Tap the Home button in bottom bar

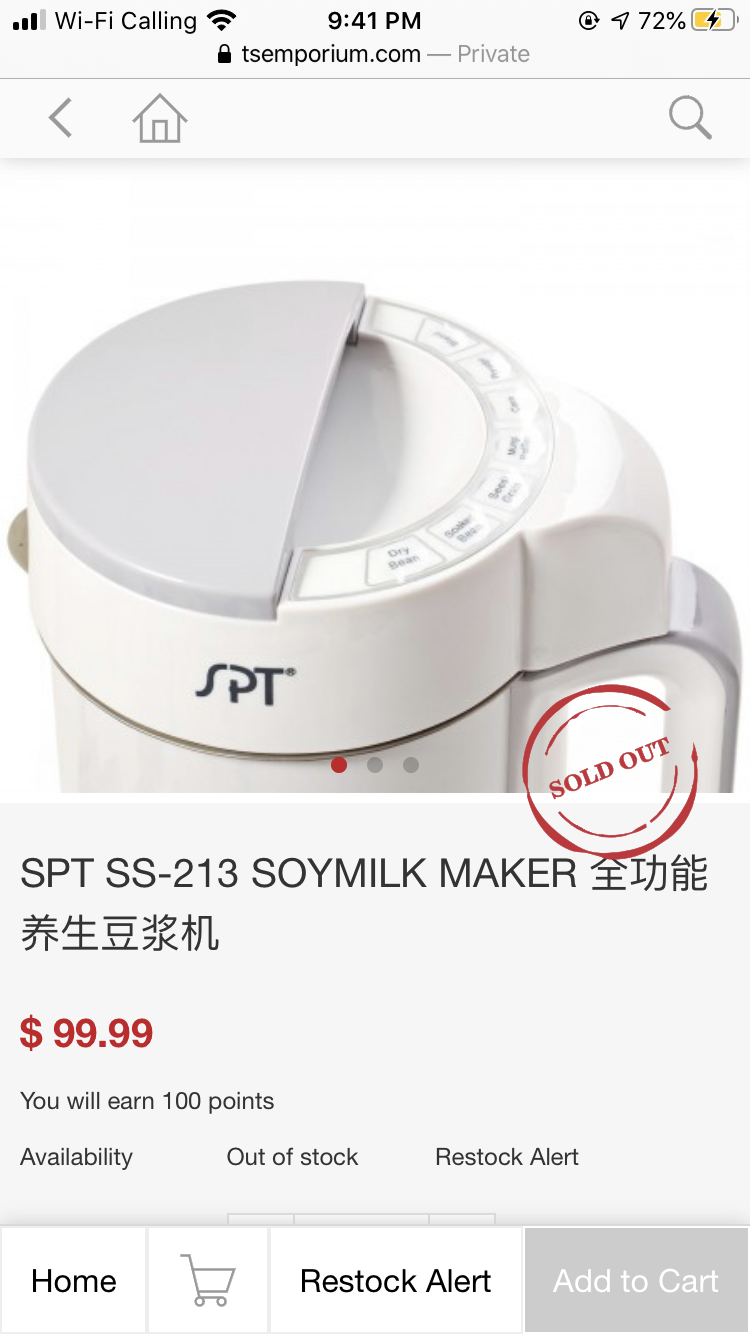[74, 1281]
